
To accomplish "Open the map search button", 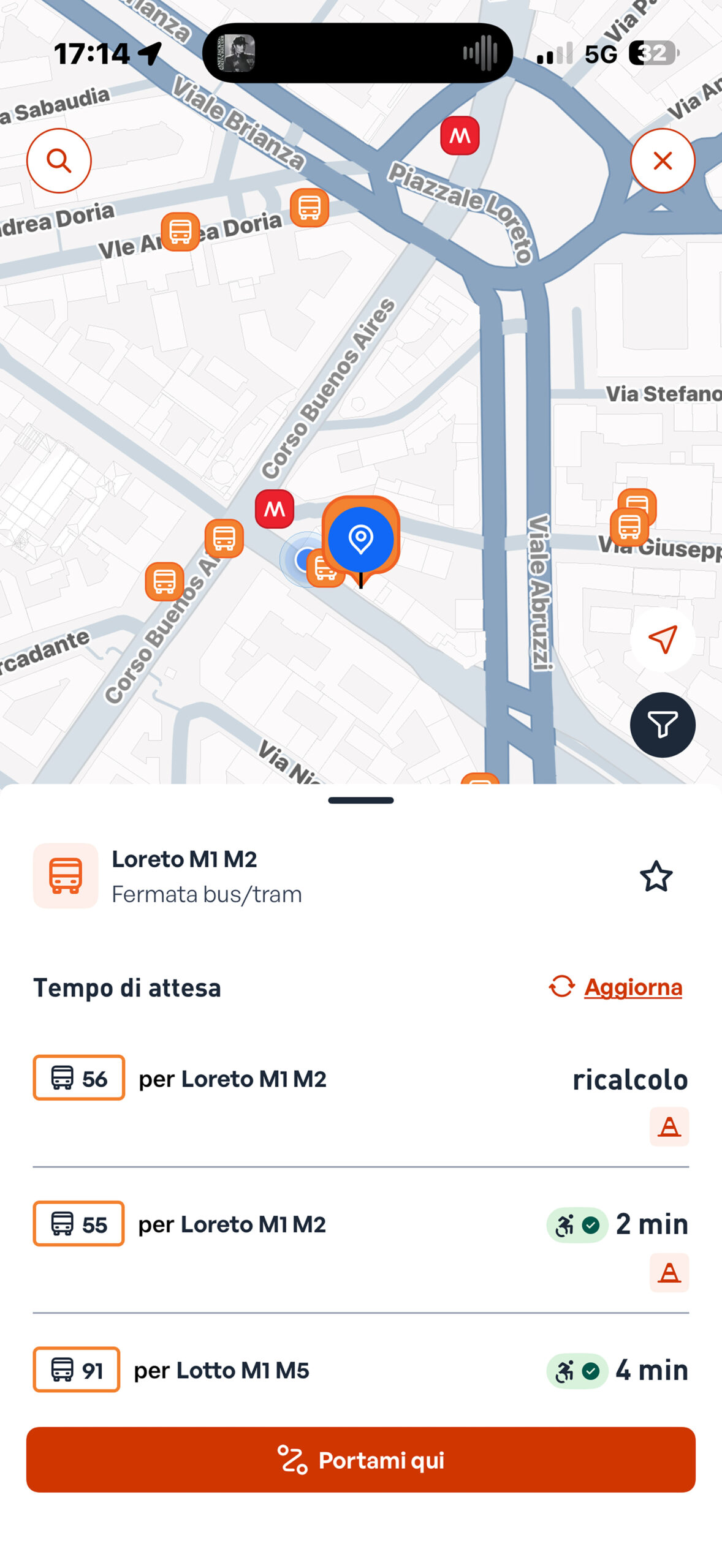I will [59, 160].
